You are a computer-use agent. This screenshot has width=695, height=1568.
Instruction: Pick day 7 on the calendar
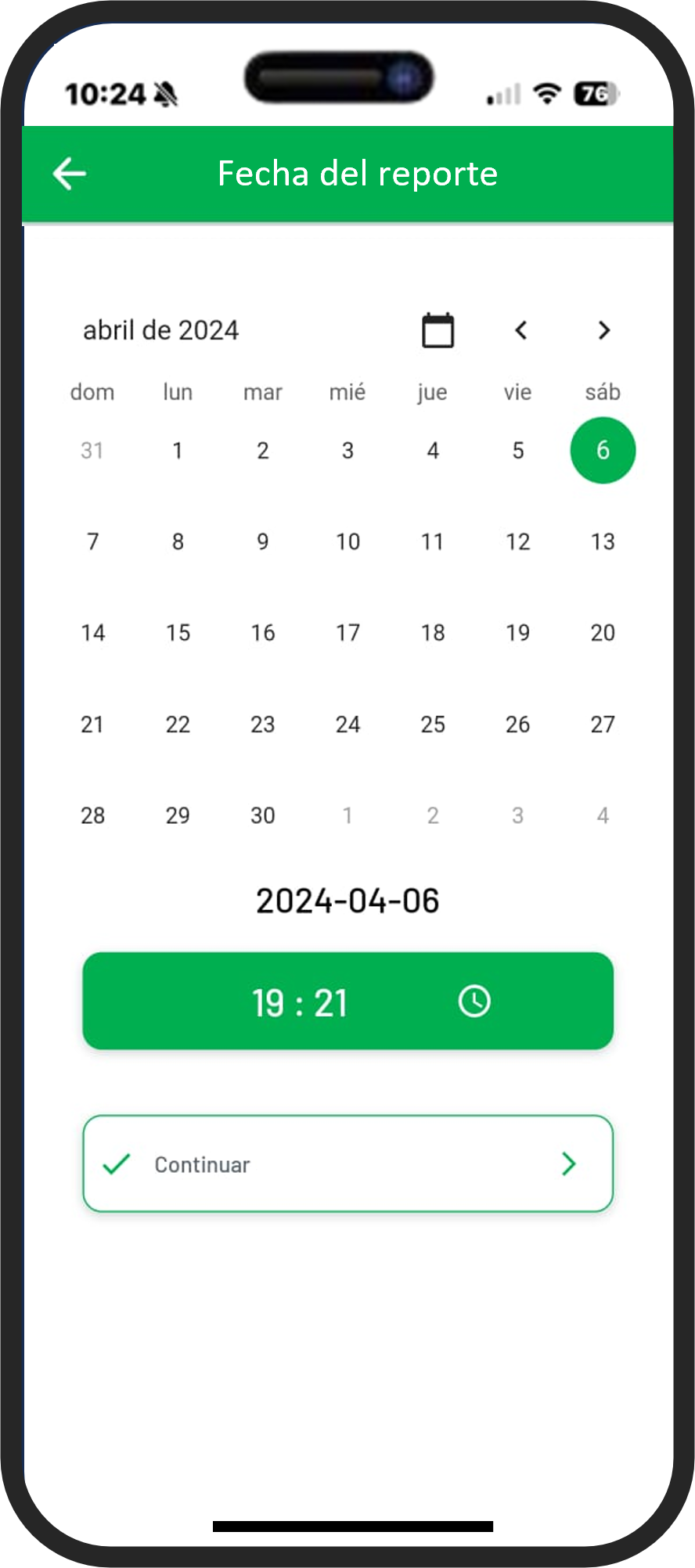(92, 541)
